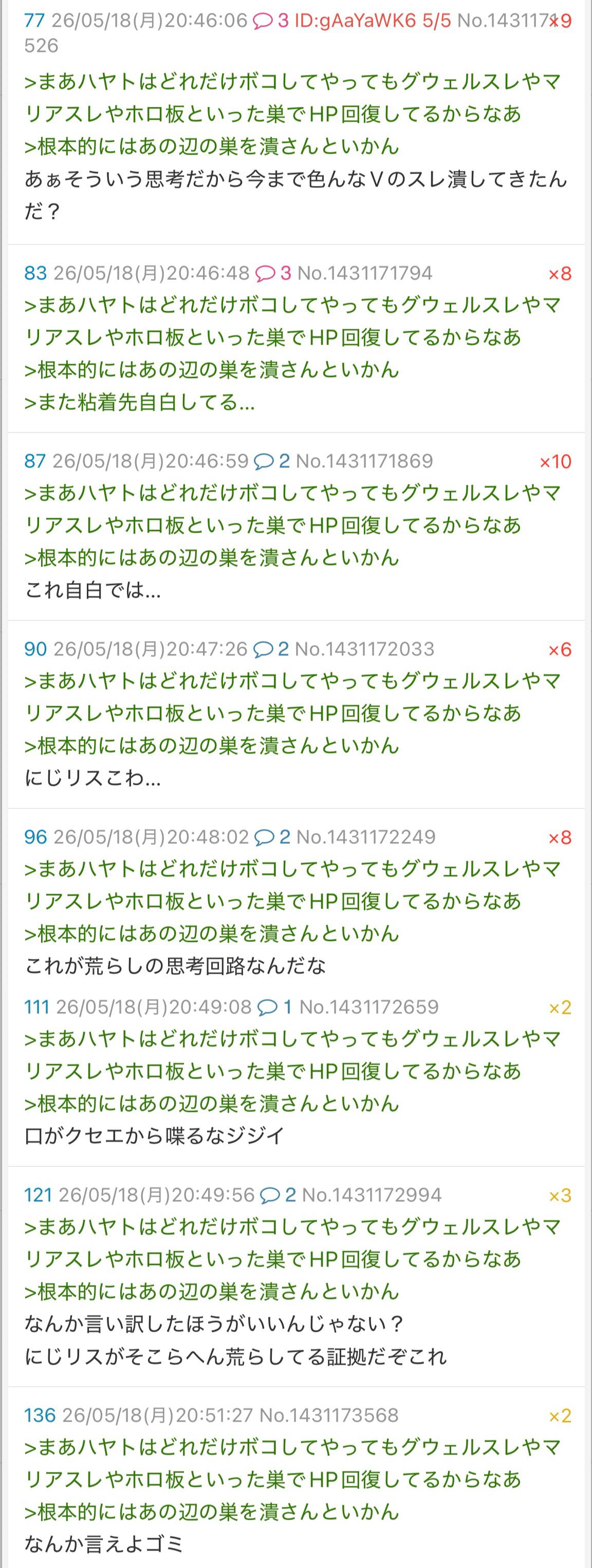This screenshot has height=1568, width=592.
Task: Open post number 83 link
Action: tap(36, 273)
